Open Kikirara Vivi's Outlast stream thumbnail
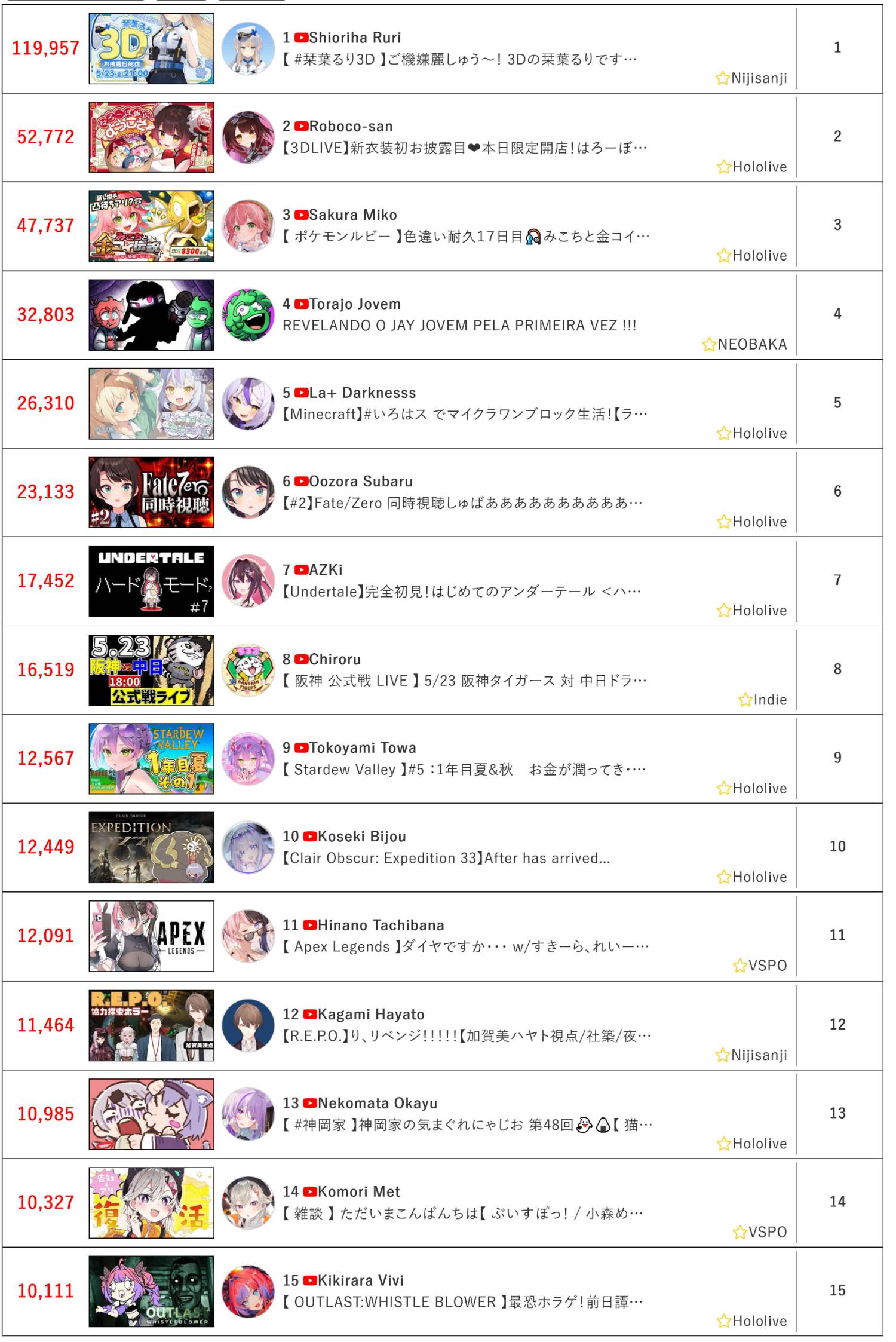This screenshot has width=896, height=1342. pos(151,1292)
